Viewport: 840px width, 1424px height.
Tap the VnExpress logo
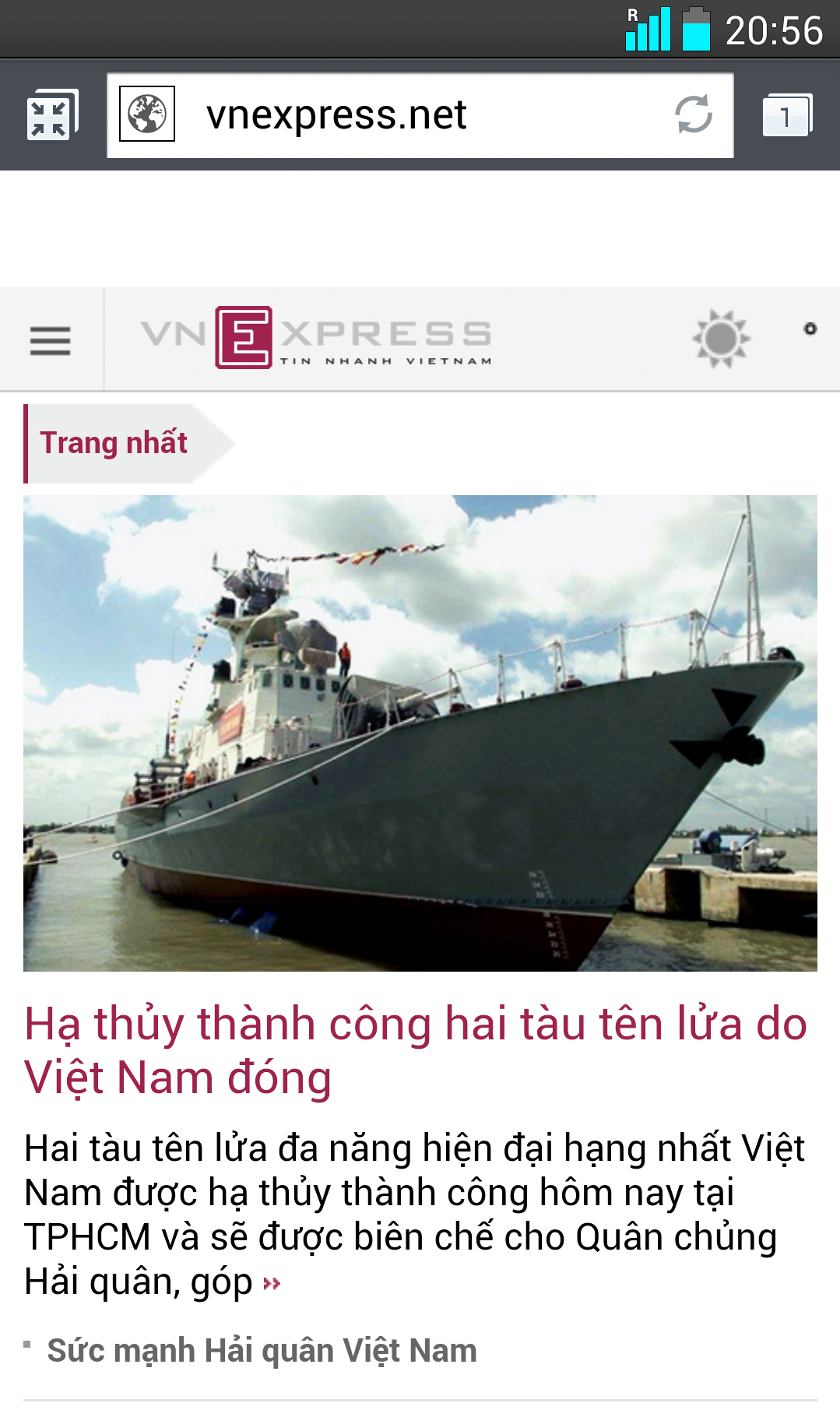[317, 338]
